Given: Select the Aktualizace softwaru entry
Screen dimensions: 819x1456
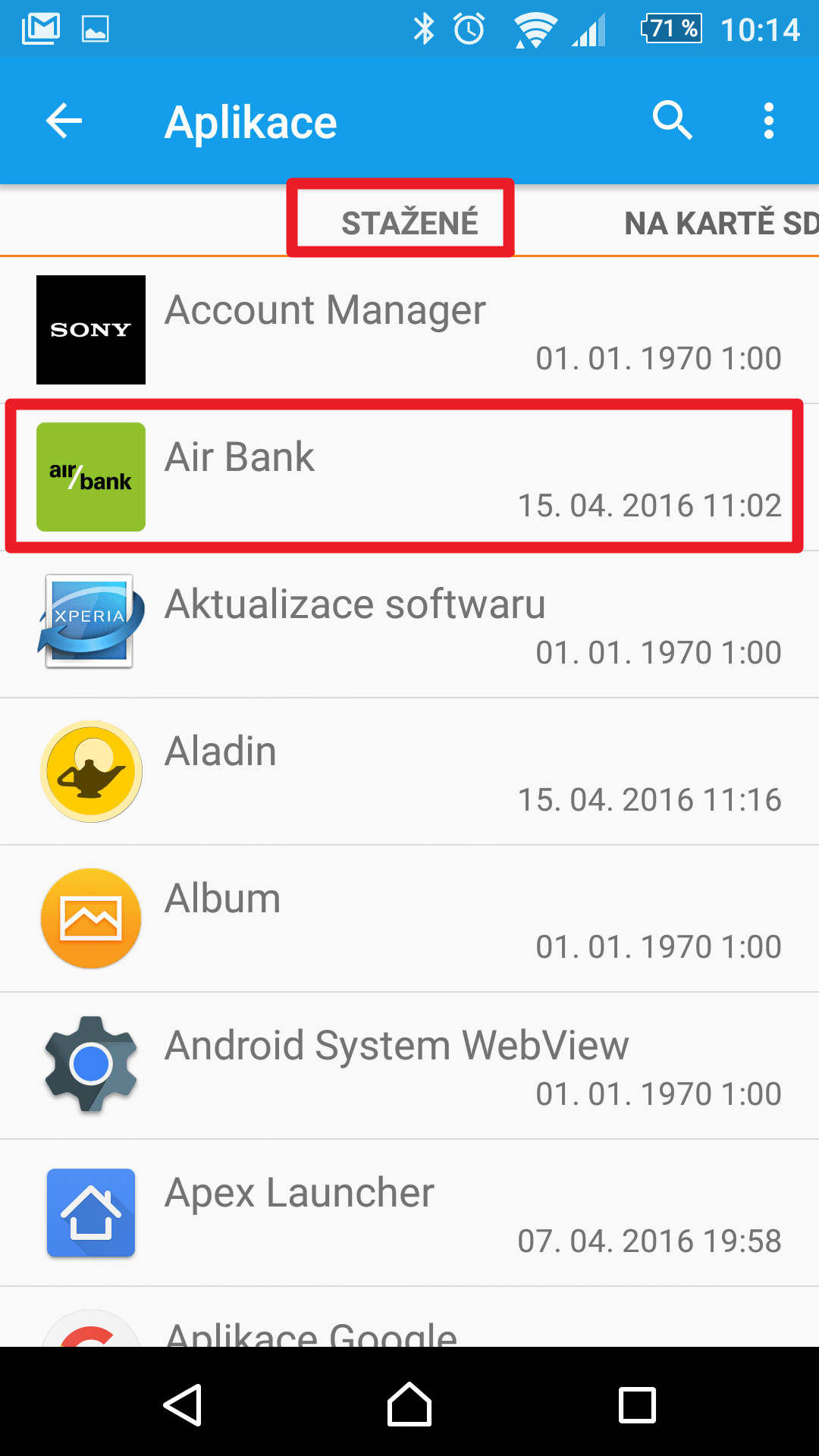Looking at the screenshot, I should pos(409,624).
